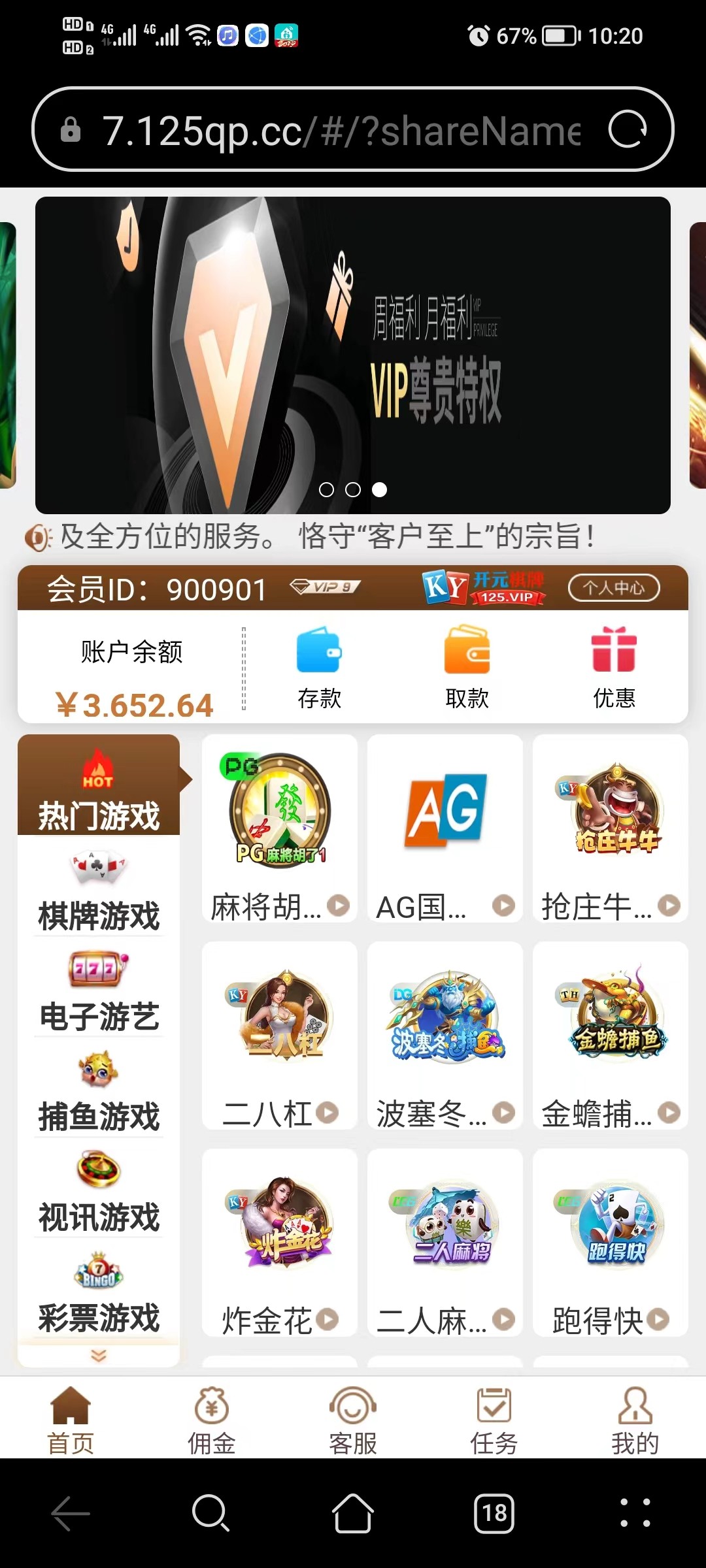Open the 存款 deposit wallet icon
706x1568 pixels.
coord(320,650)
